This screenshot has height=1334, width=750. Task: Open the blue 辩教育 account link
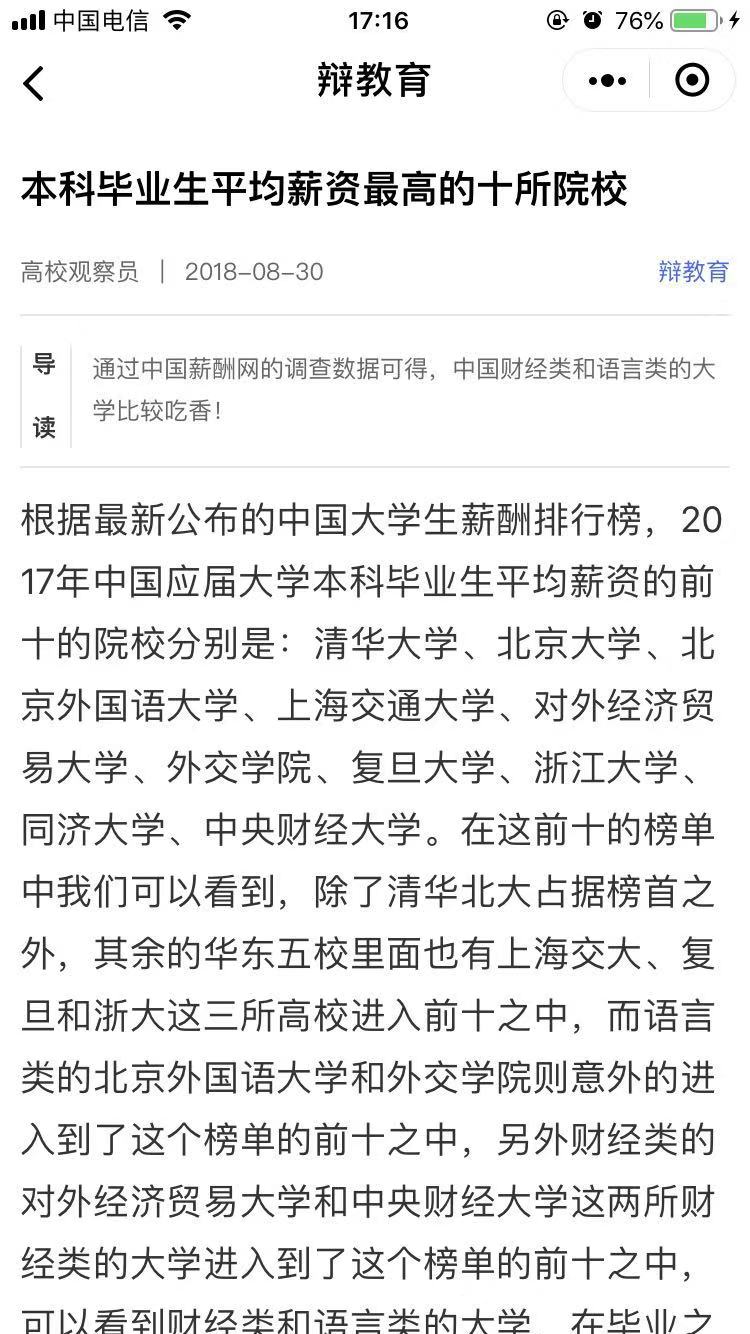pyautogui.click(x=693, y=271)
